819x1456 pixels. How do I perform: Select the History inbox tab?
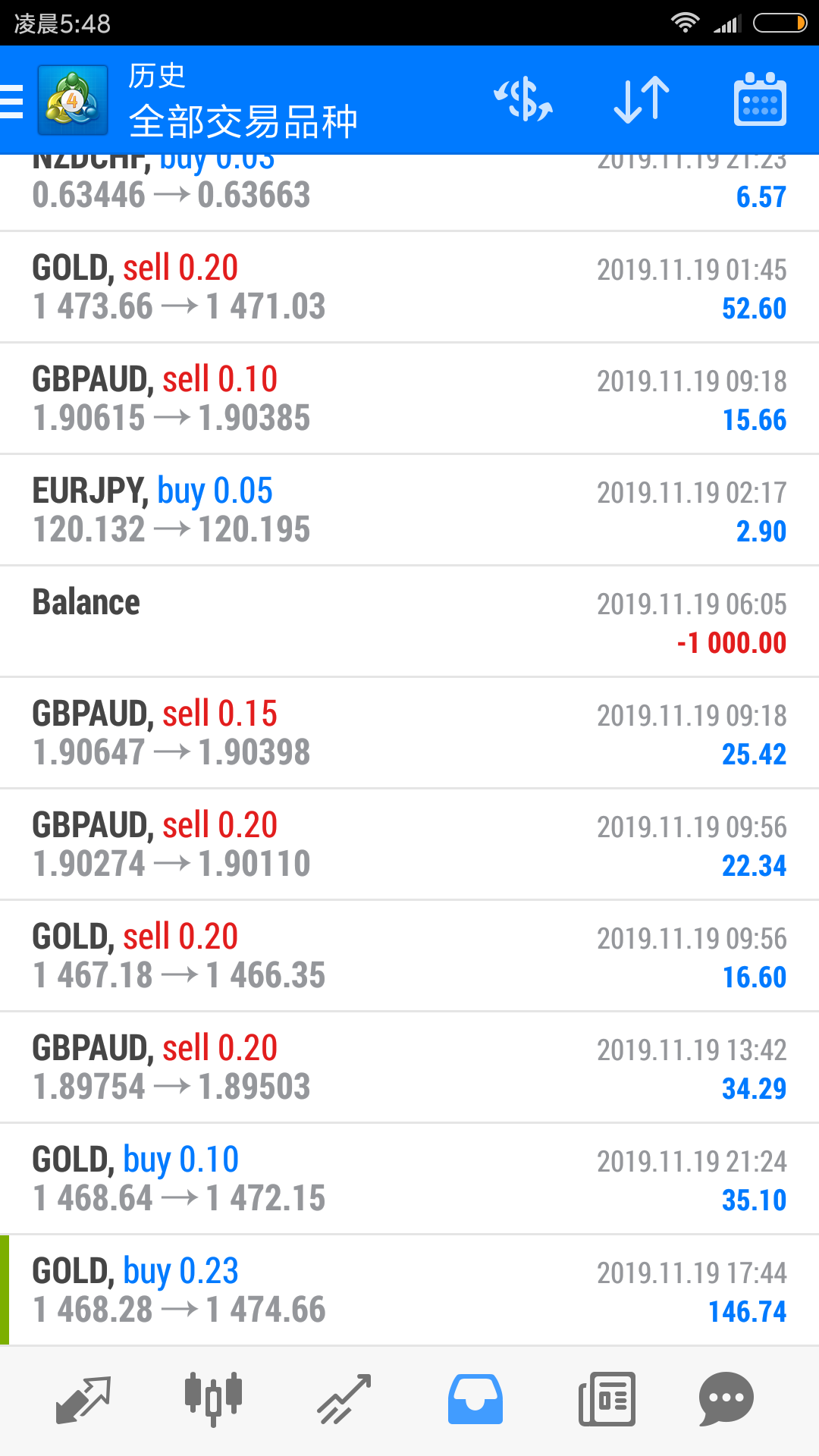pyautogui.click(x=475, y=1399)
